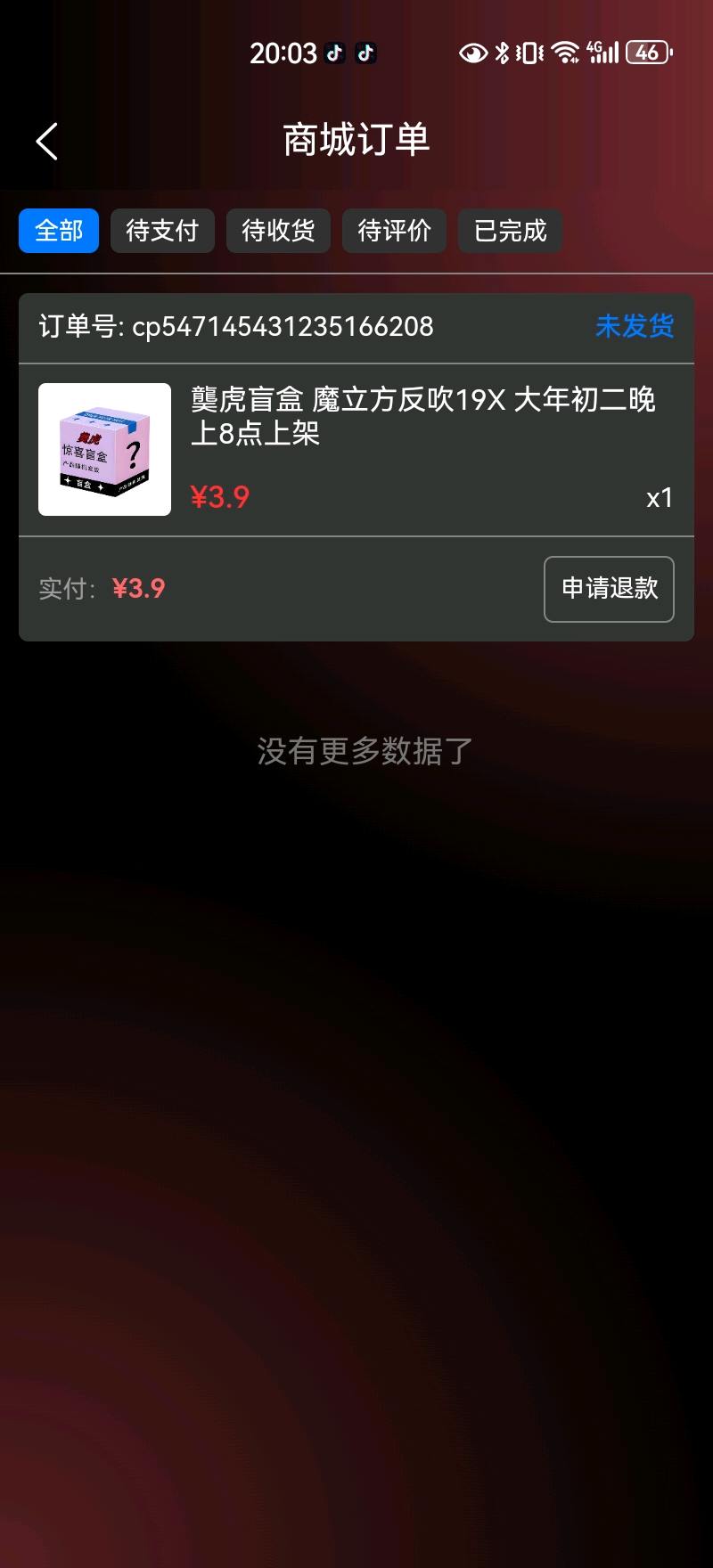Image resolution: width=713 pixels, height=1568 pixels.
Task: Switch to the 待收货 tab
Action: 278,230
